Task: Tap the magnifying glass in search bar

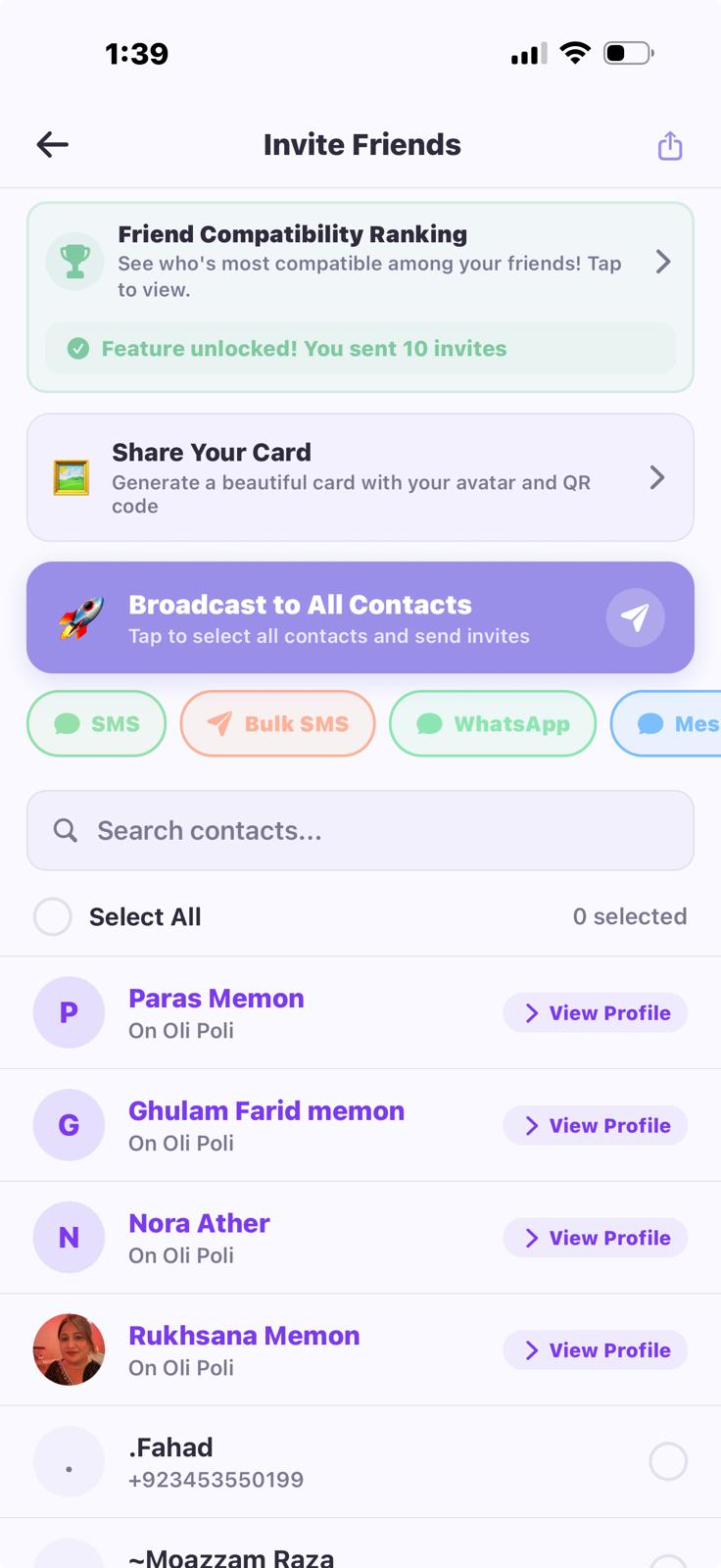Action: (x=65, y=830)
